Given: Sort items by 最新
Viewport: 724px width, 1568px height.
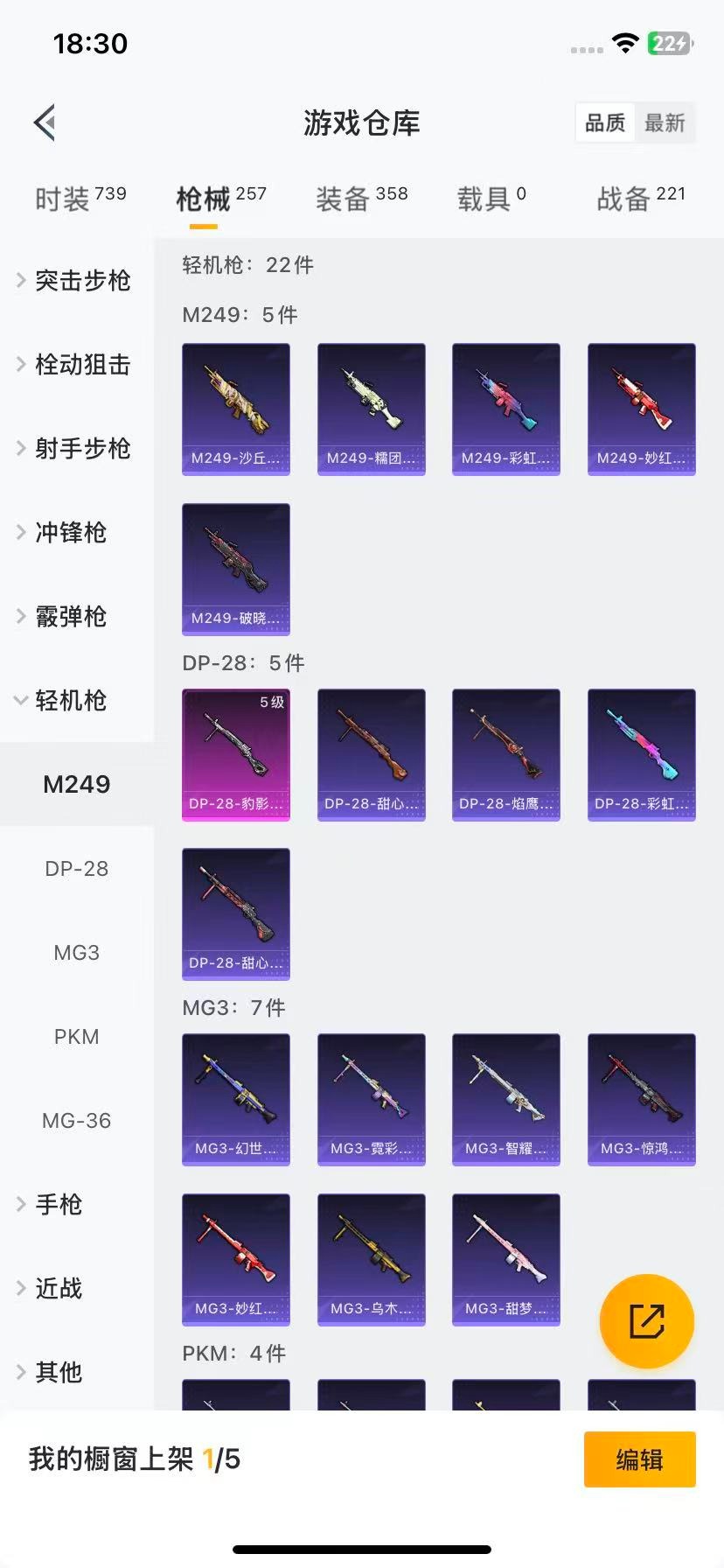Looking at the screenshot, I should pos(665,123).
